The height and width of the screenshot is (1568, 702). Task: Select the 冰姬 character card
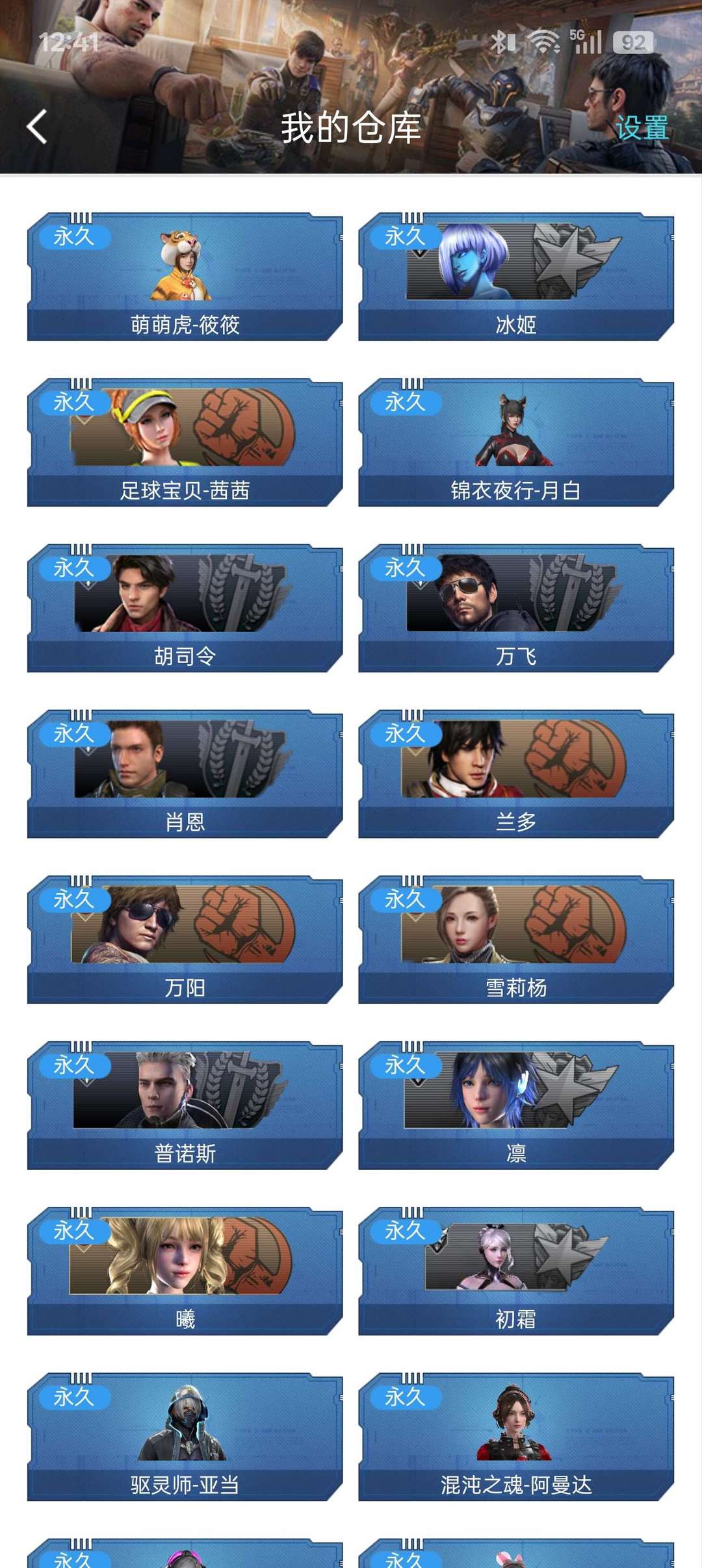516,277
